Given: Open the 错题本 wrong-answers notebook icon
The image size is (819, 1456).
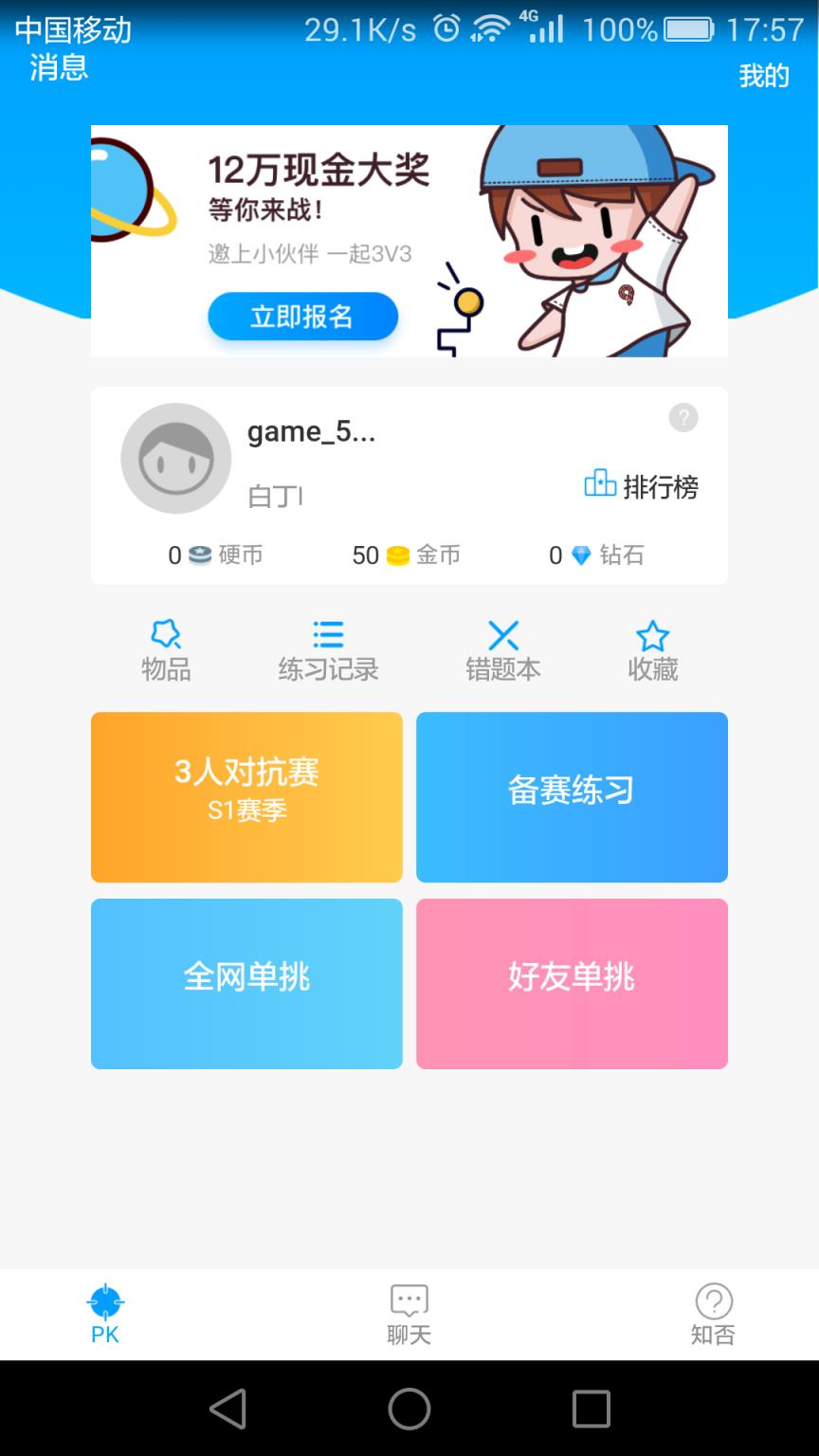Looking at the screenshot, I should pos(504,647).
